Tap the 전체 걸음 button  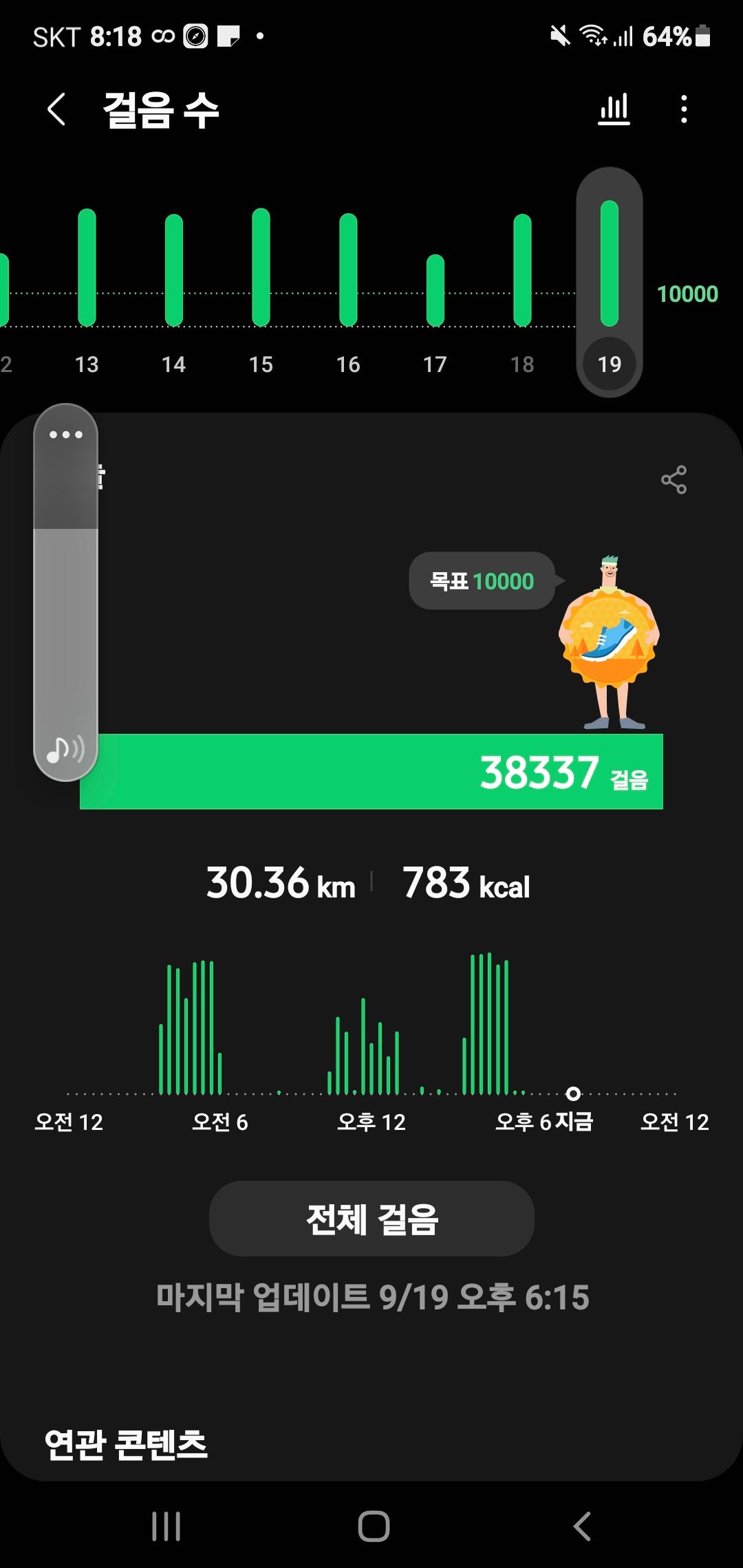point(371,1219)
